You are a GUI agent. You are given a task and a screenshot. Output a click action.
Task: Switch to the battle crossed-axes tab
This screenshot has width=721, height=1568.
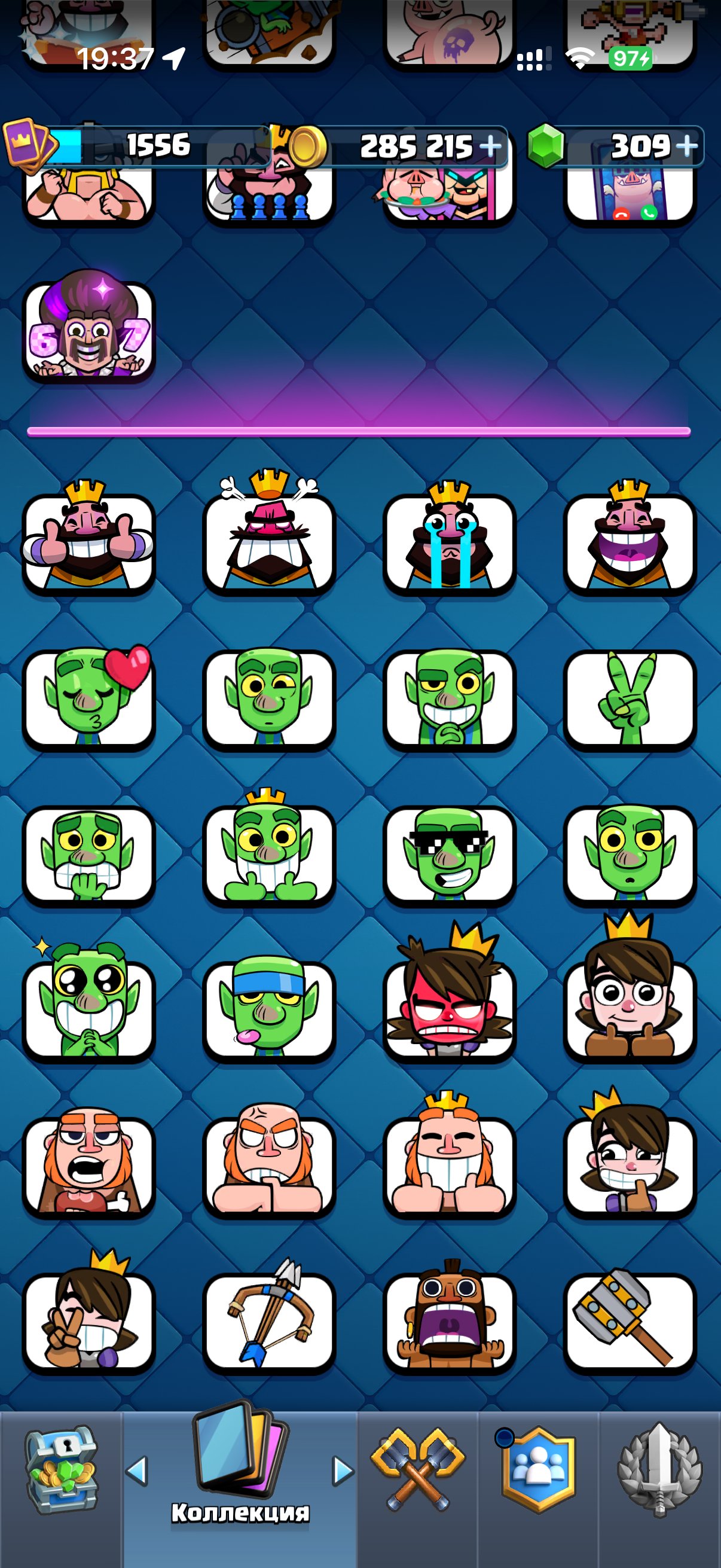(x=417, y=1471)
